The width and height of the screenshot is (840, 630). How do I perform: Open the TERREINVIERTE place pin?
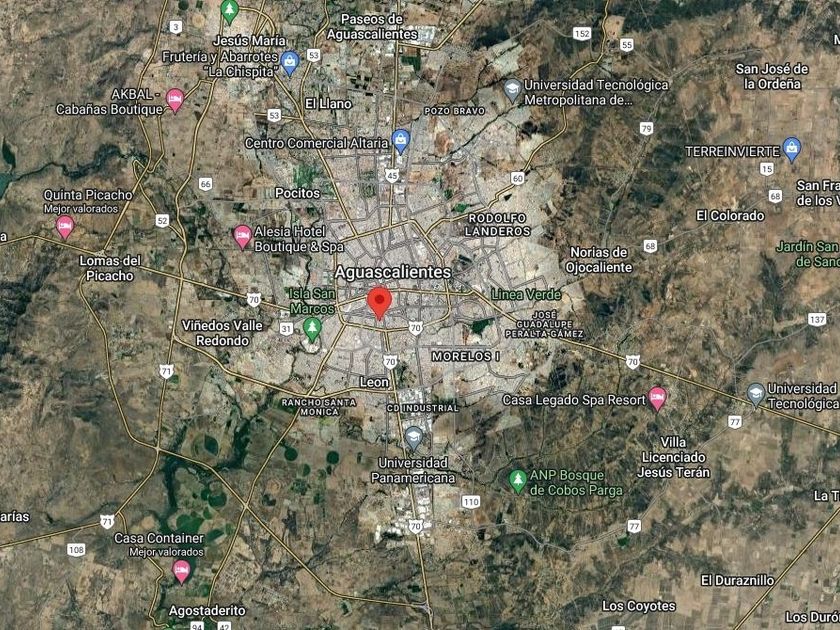click(792, 149)
